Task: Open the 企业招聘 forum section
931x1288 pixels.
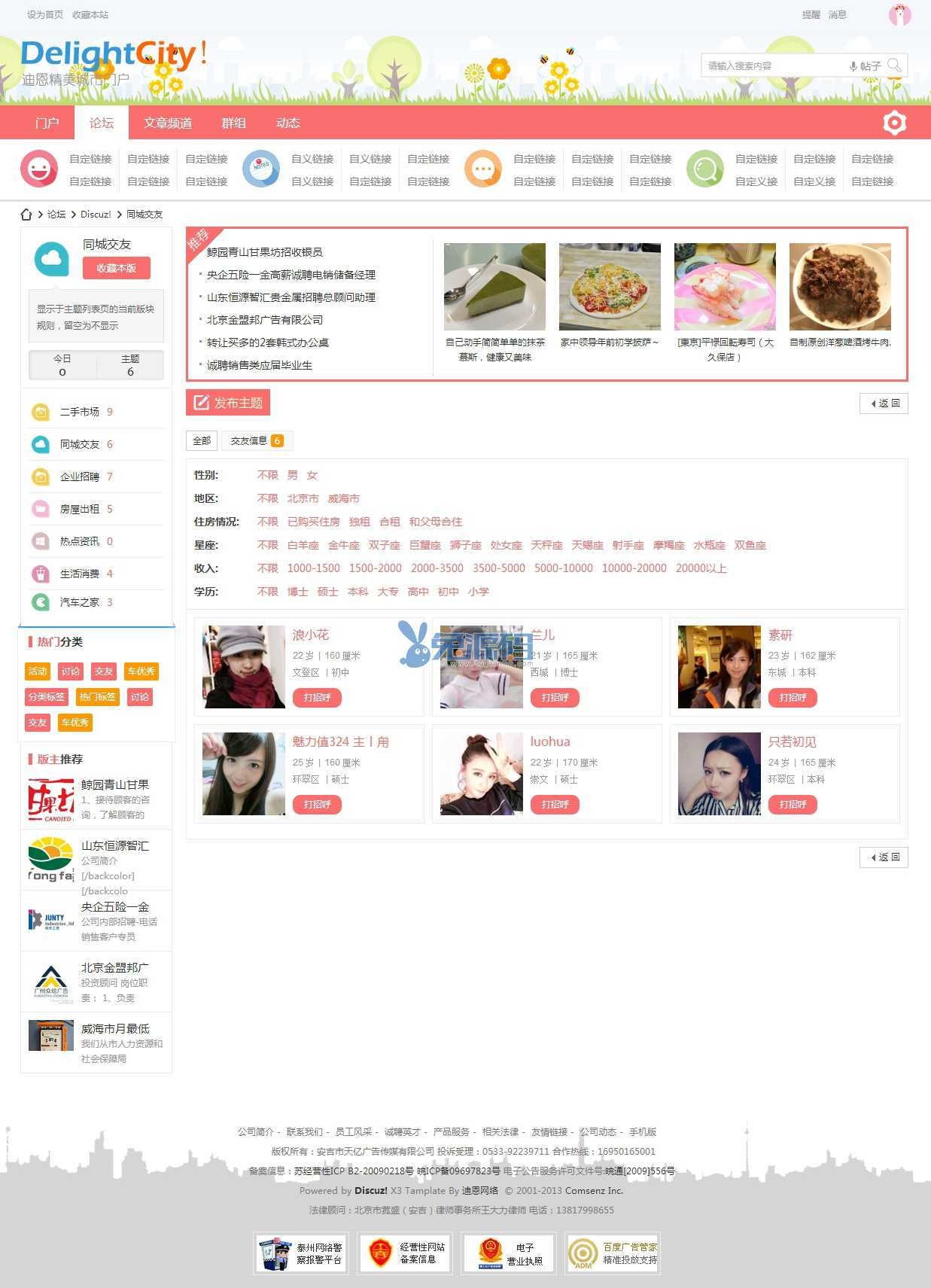Action: pos(80,477)
